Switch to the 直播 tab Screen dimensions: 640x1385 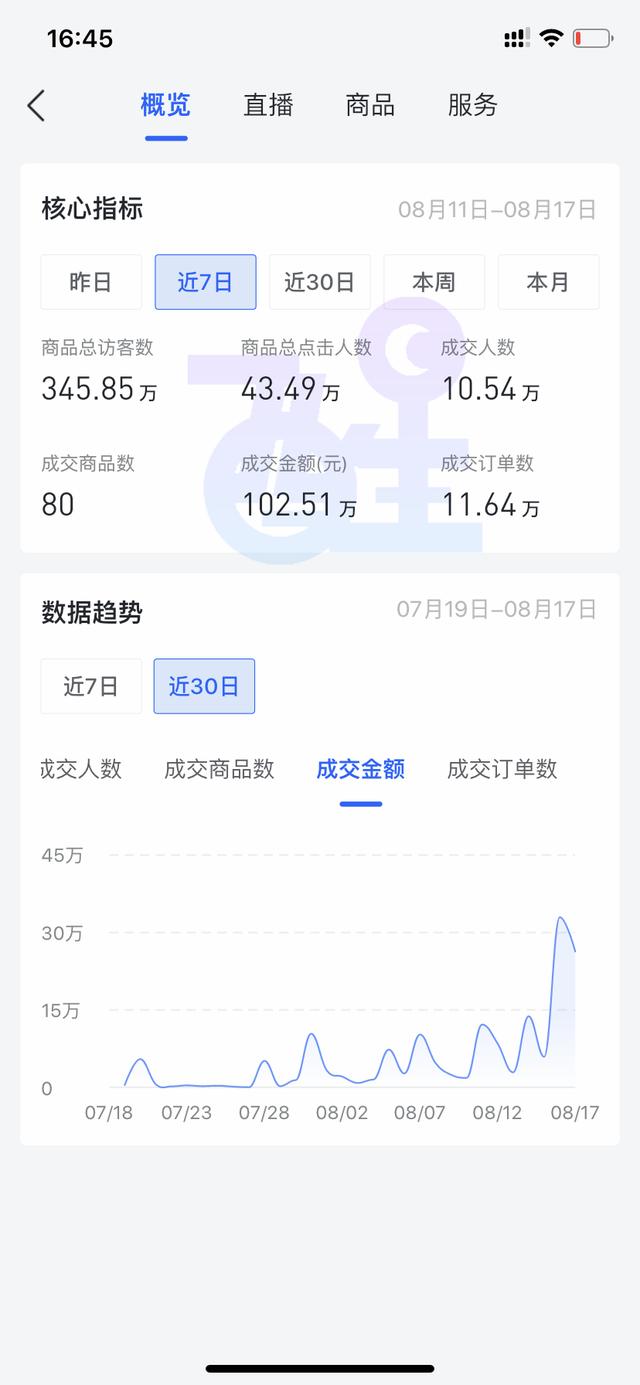tap(268, 105)
